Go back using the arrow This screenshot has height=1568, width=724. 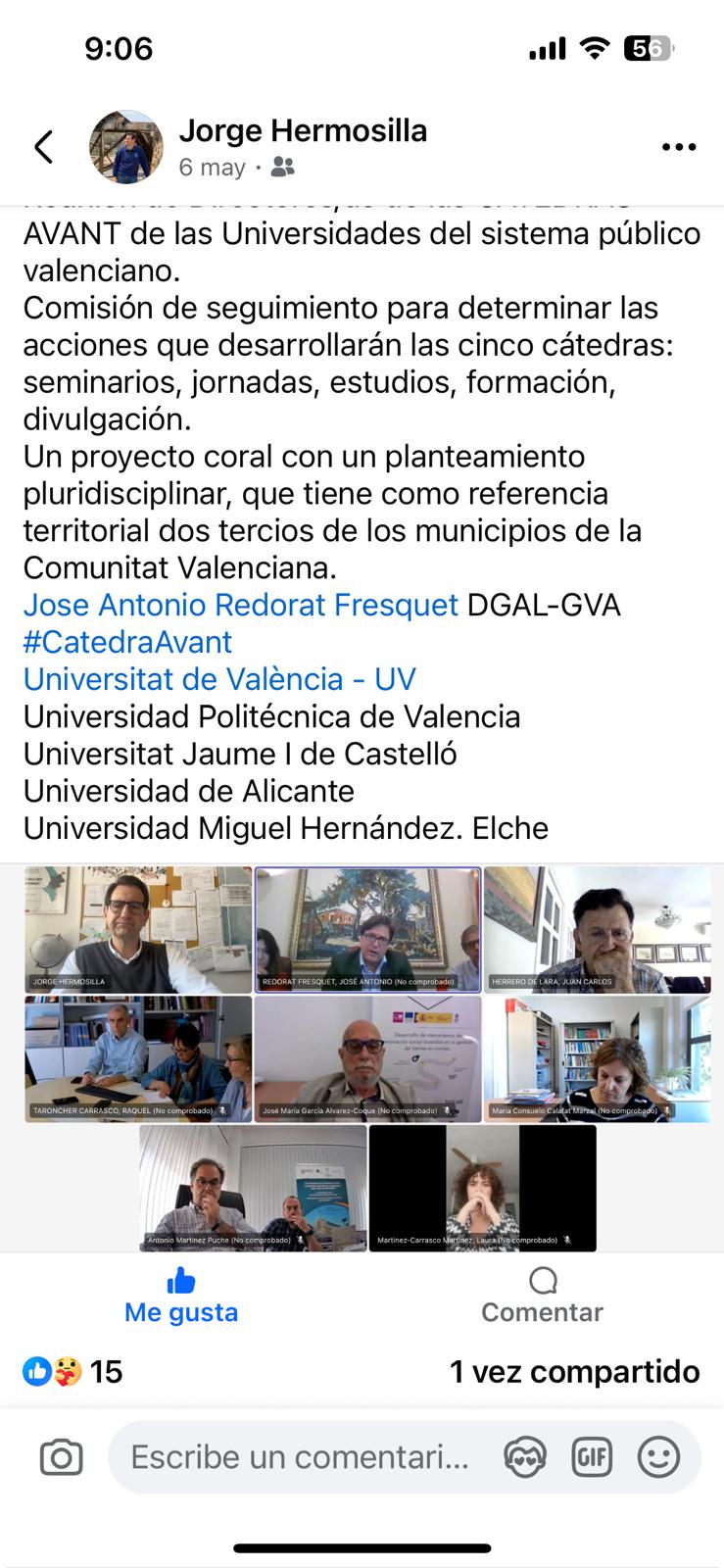[43, 147]
